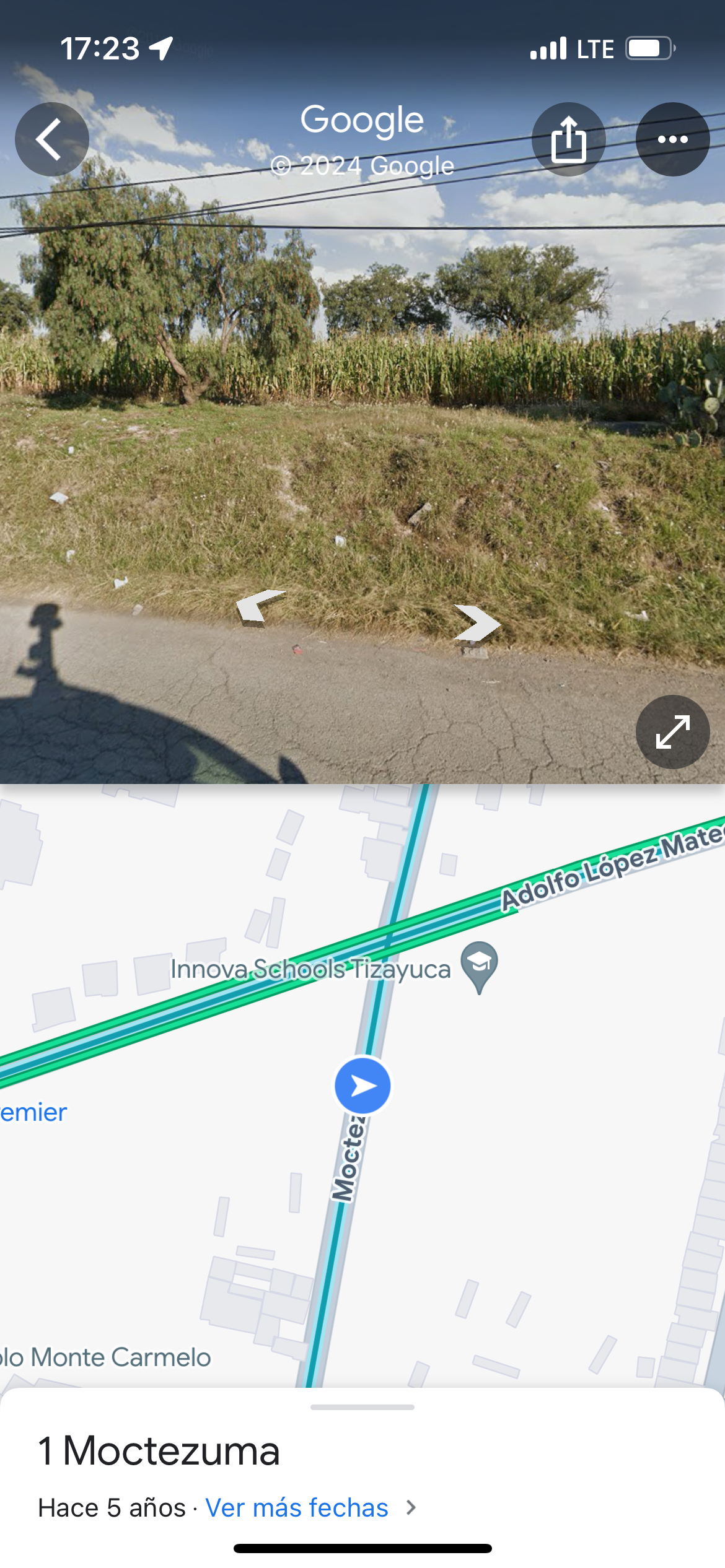Expand Street View to full screen
The image size is (725, 1568).
pos(672,731)
